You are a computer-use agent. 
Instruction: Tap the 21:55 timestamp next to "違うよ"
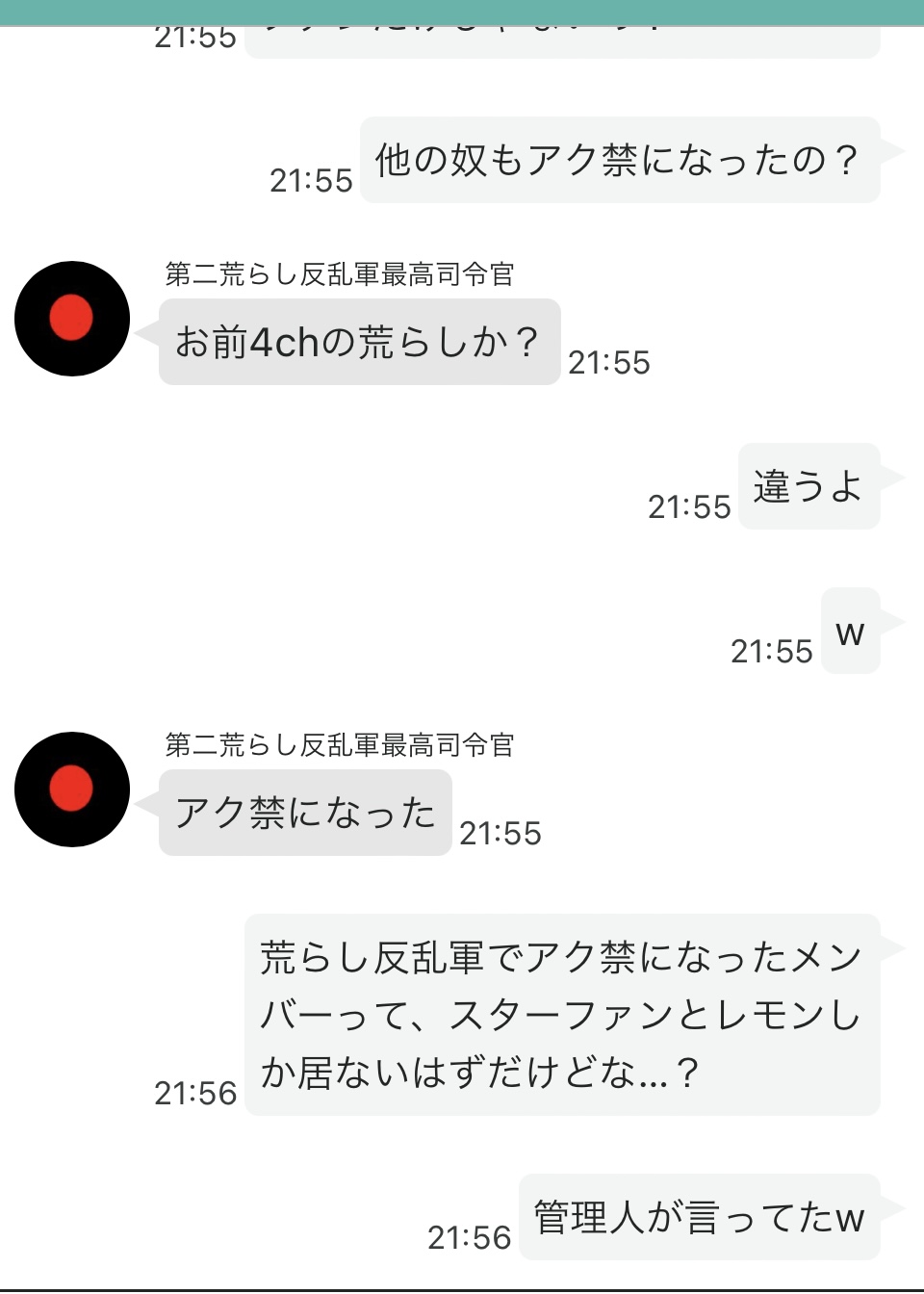click(689, 507)
